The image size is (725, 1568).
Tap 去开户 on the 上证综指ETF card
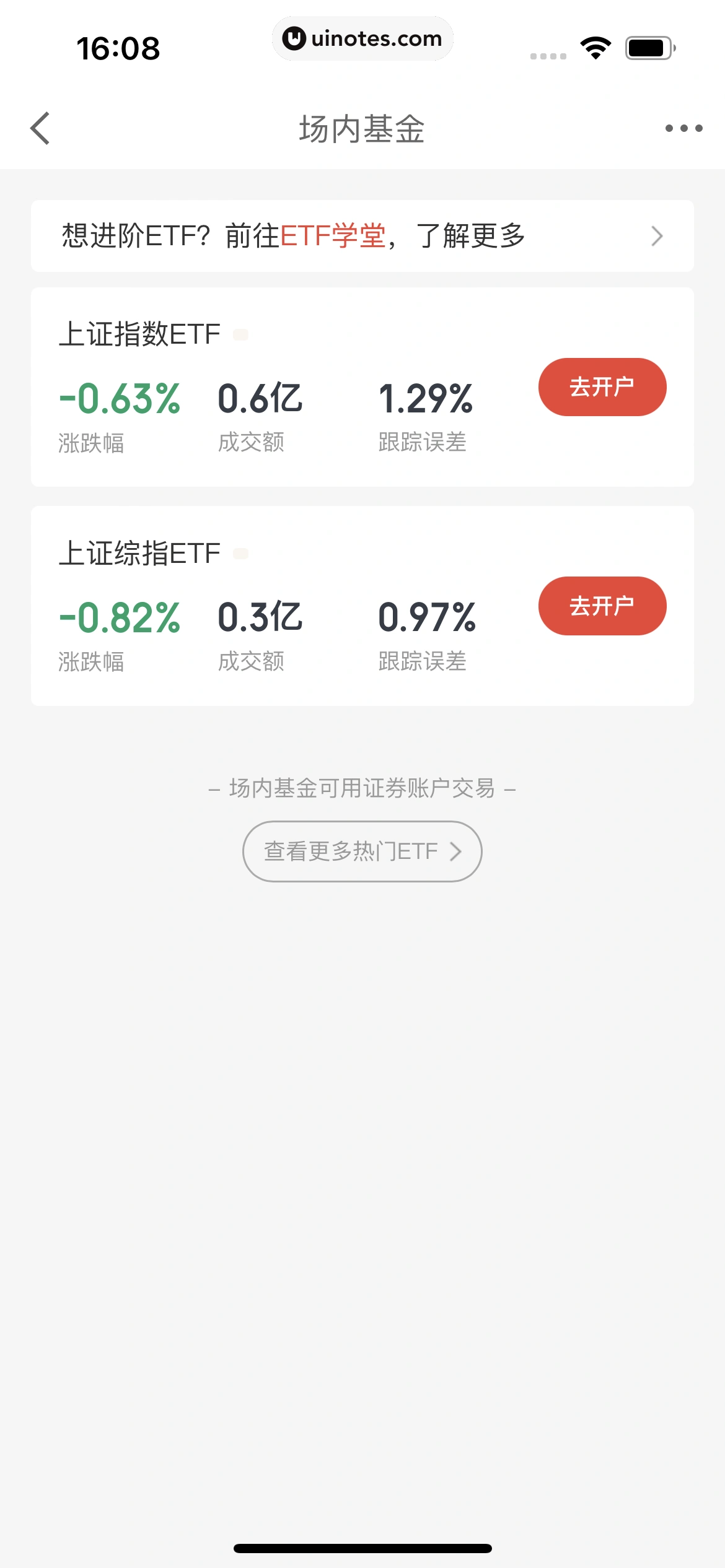point(602,606)
